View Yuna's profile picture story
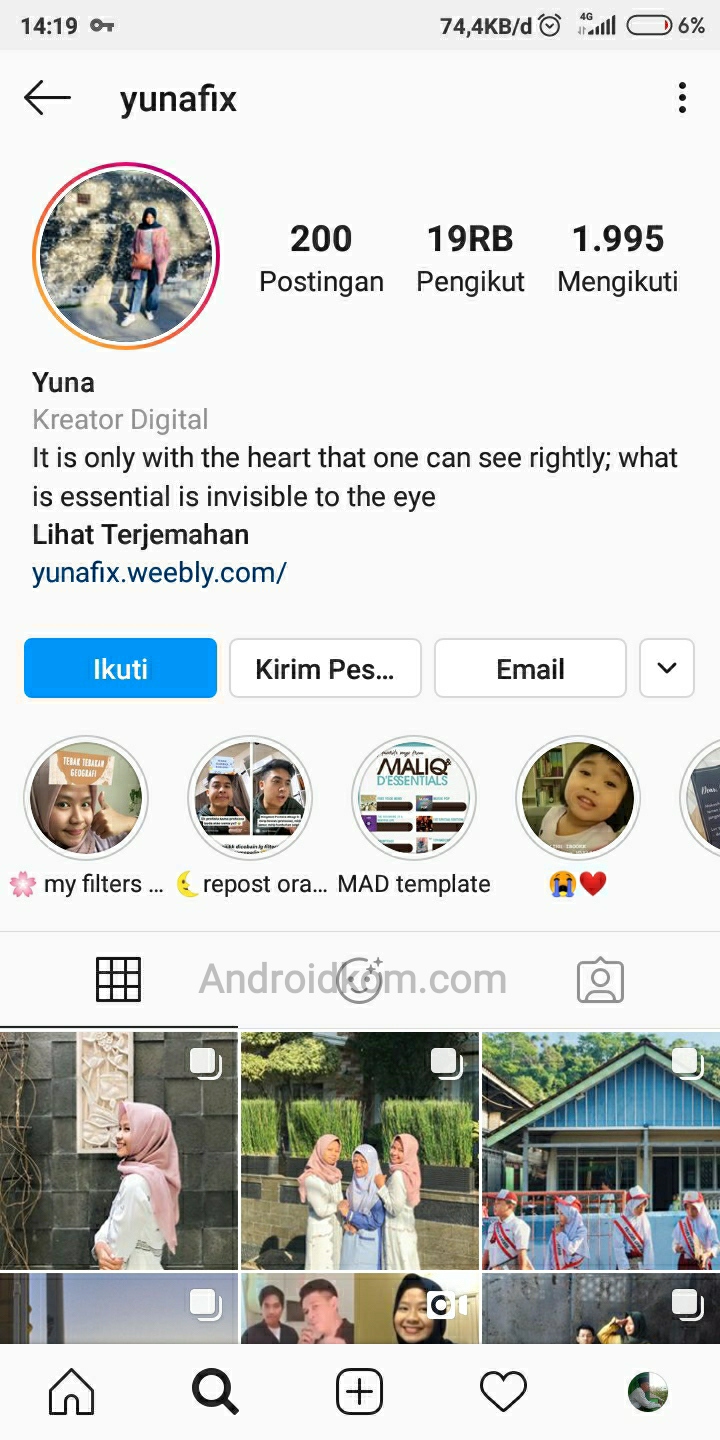 [126, 255]
